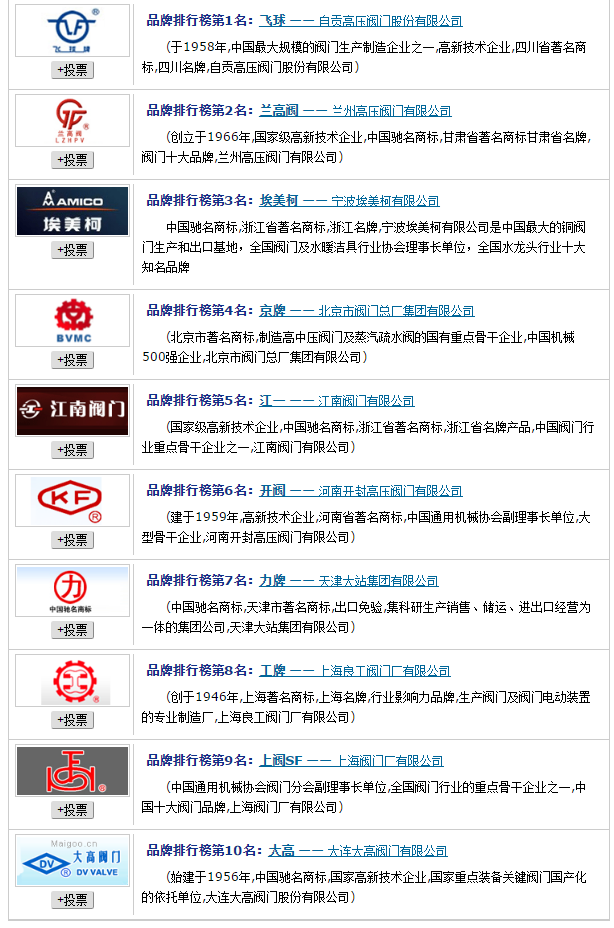Vote for the 埃美柯 brand
Viewport: 614px width, 928px height.
72,250
